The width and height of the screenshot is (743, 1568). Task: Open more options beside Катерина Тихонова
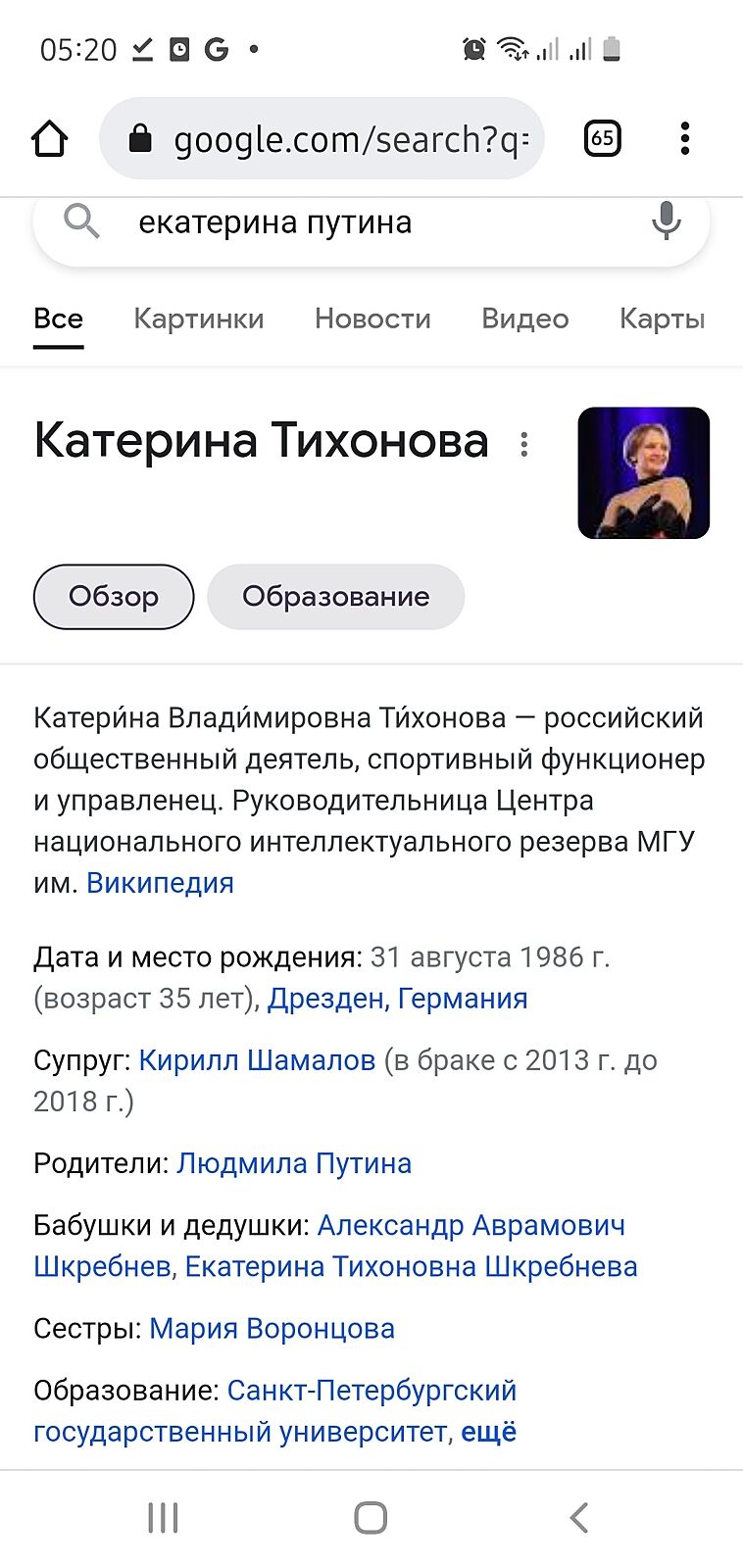pos(524,444)
